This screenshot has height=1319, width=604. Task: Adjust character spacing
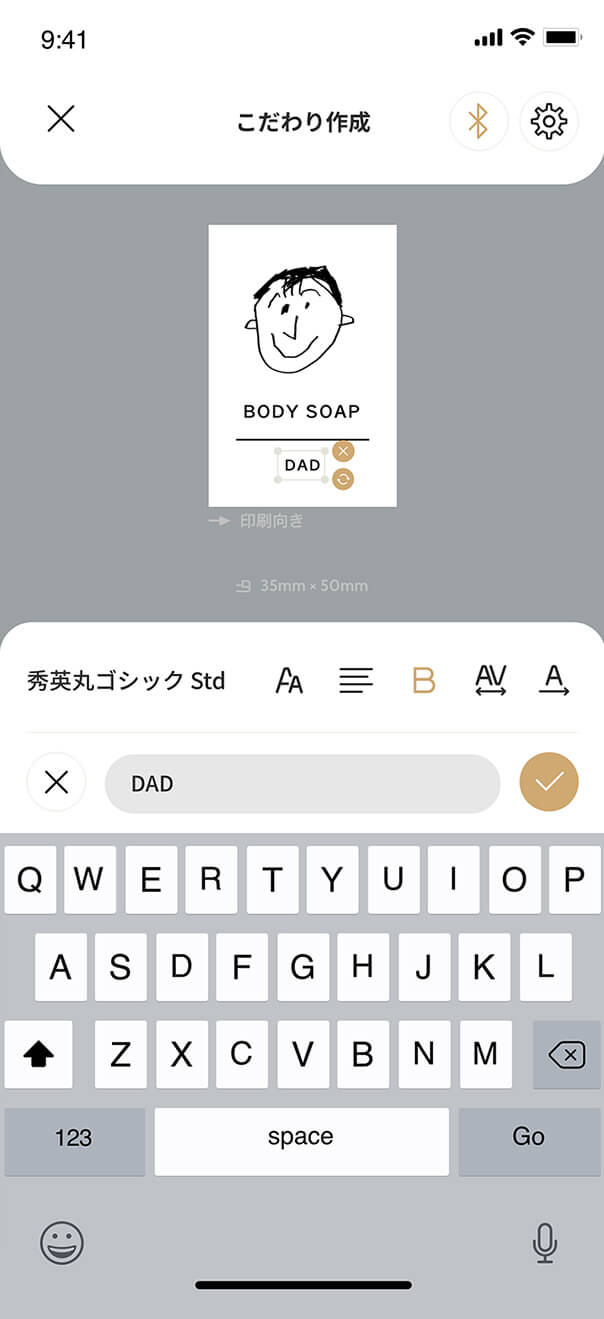point(490,681)
